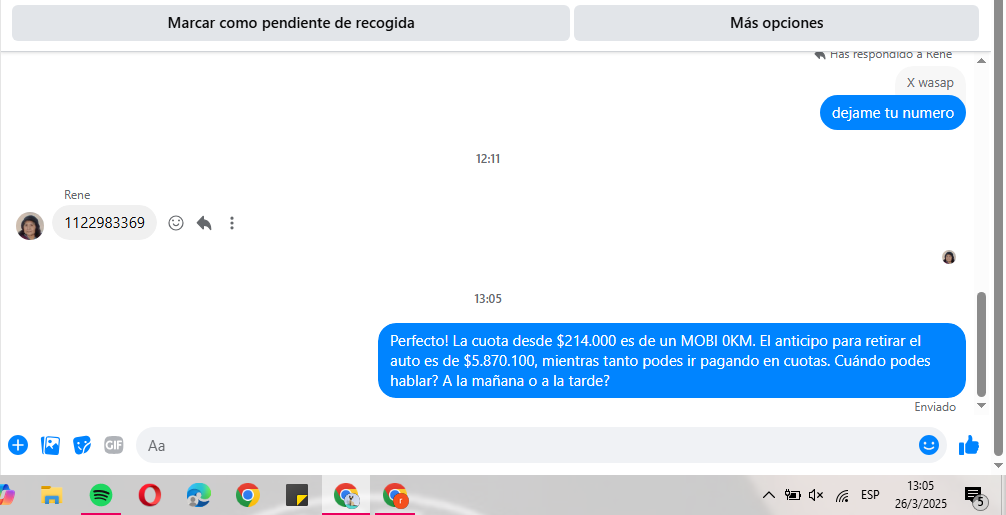Tap Marcar como pendiente de recogida
This screenshot has width=1006, height=515.
click(x=291, y=23)
